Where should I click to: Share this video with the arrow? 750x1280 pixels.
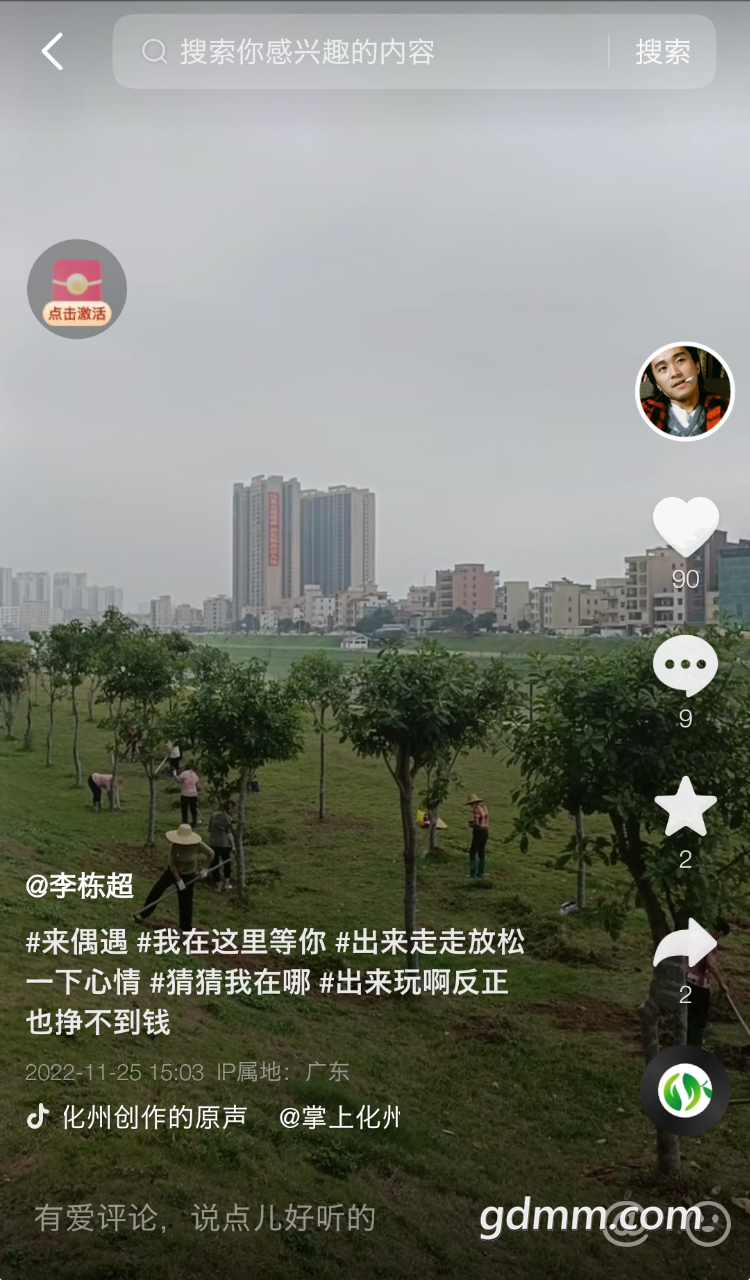pos(685,945)
